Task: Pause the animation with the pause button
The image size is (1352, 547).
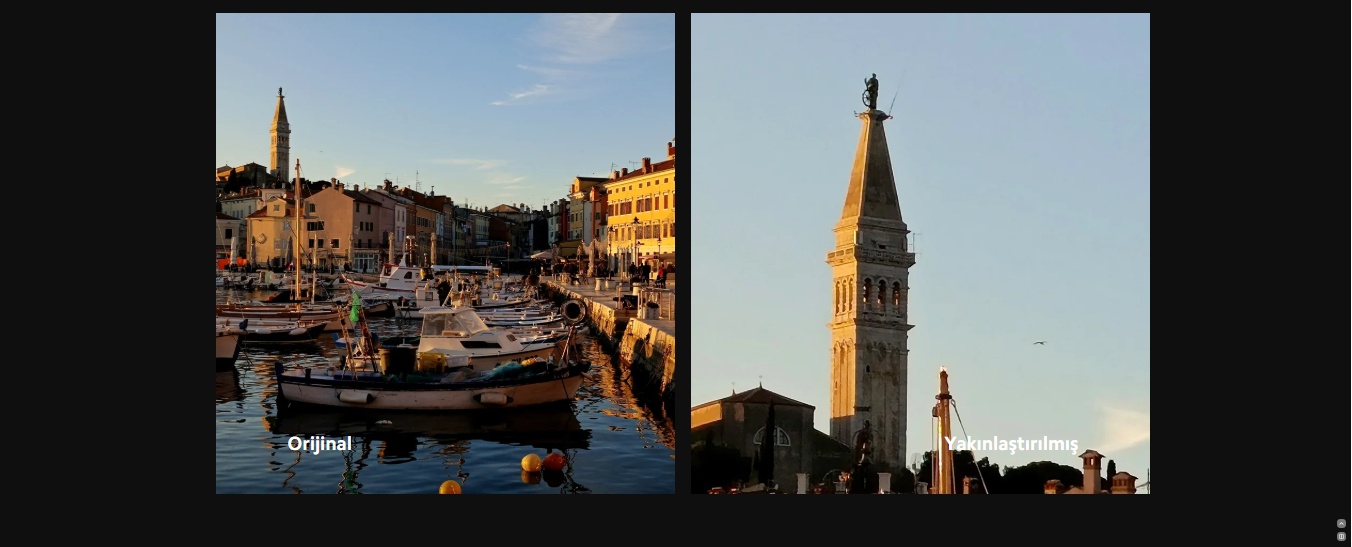Action: click(x=1341, y=536)
